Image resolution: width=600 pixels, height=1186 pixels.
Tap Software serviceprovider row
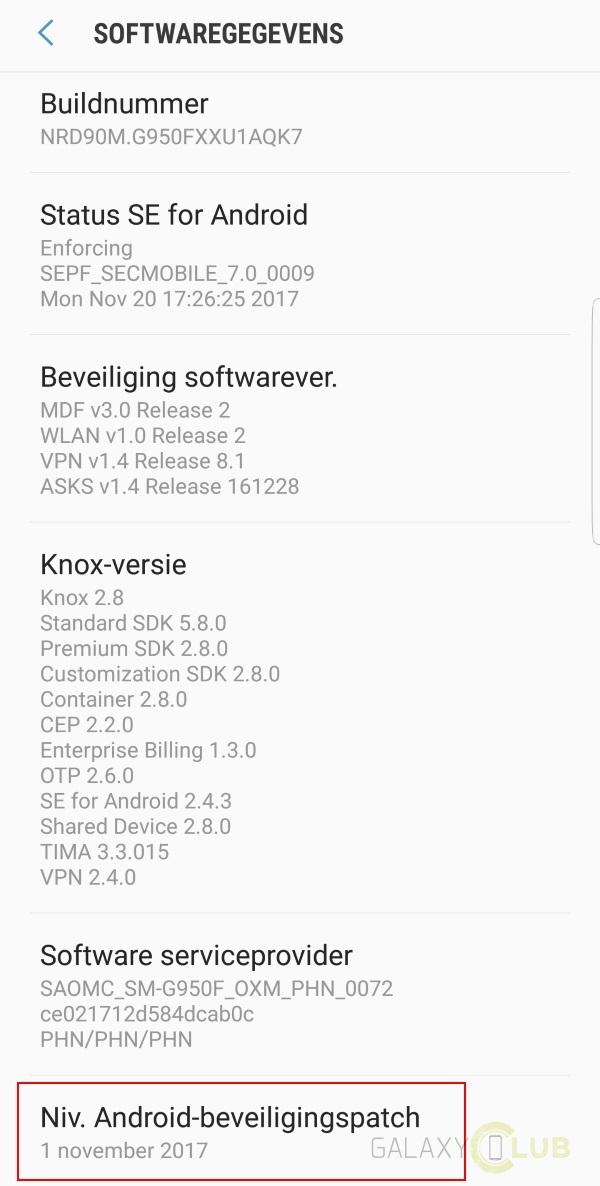[x=300, y=995]
